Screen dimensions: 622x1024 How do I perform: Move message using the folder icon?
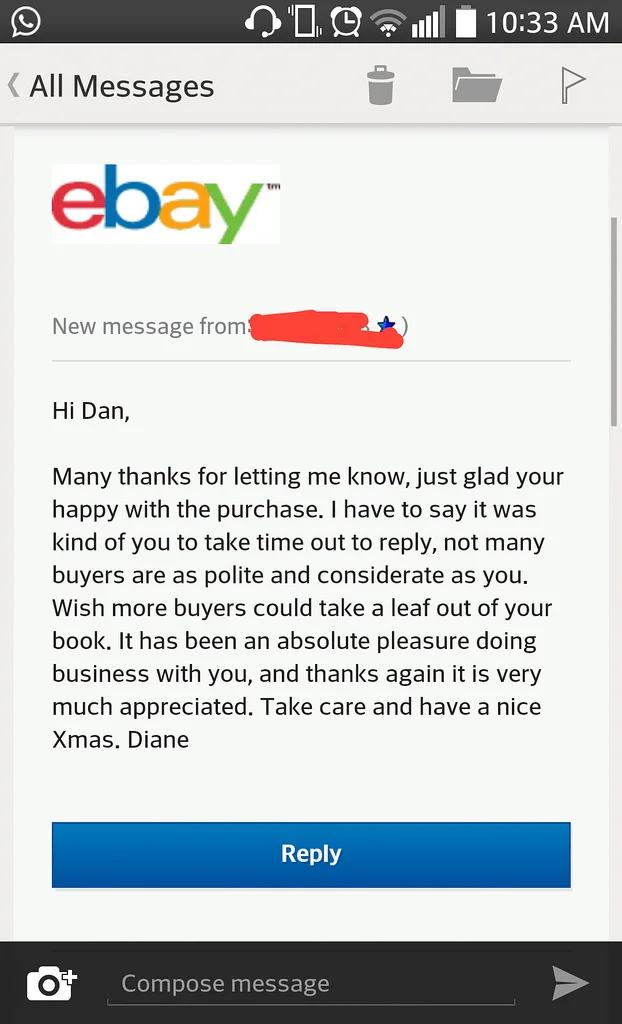[x=477, y=85]
